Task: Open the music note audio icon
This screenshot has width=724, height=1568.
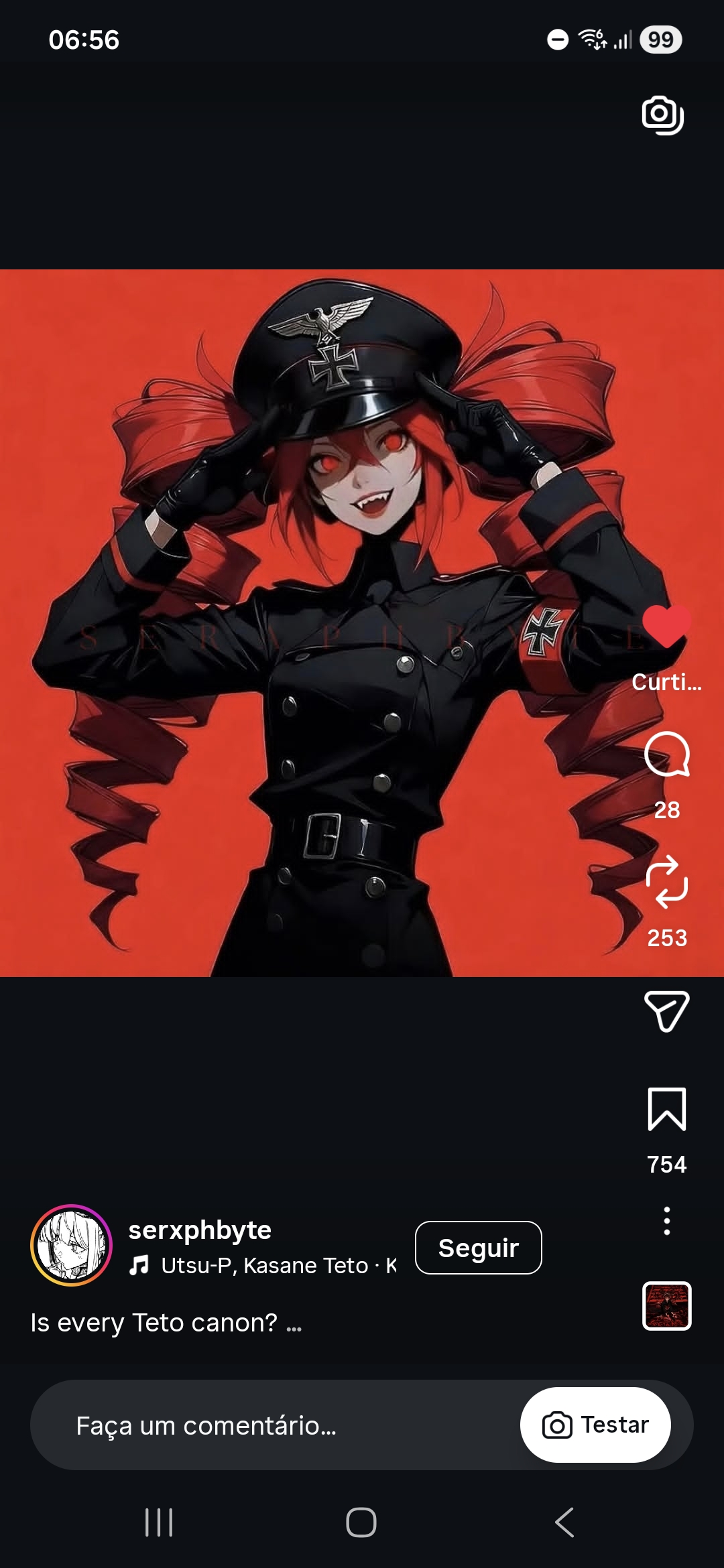Action: 139,1262
